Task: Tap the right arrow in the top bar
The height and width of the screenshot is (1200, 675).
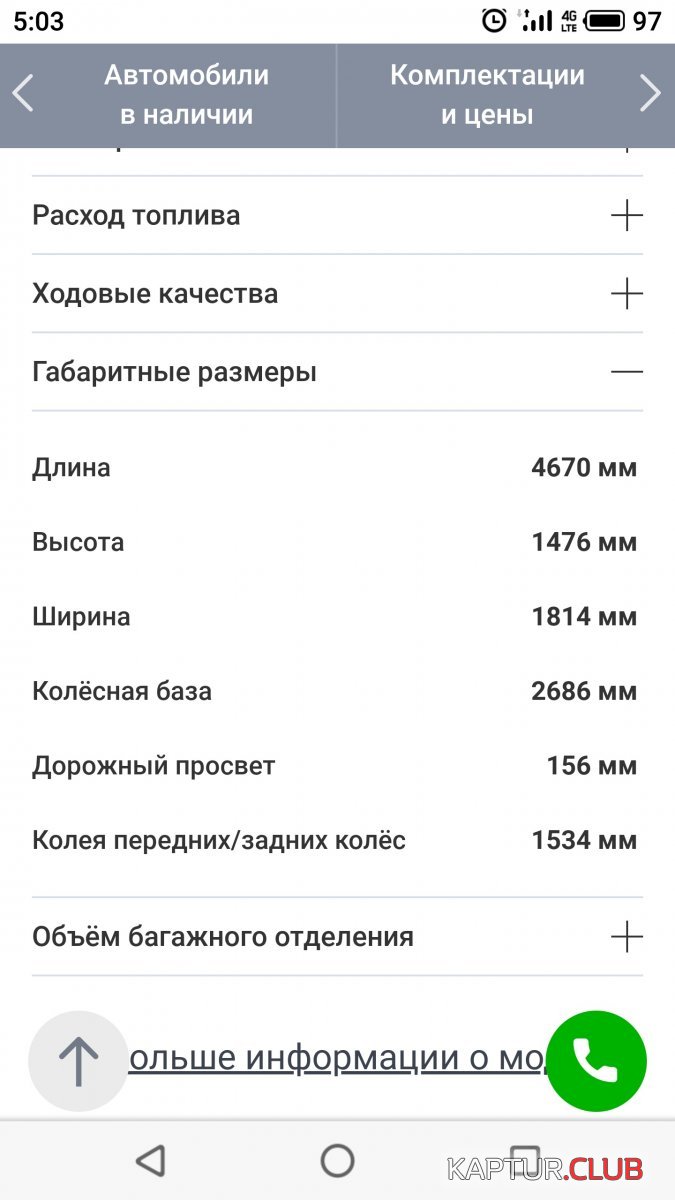Action: point(650,94)
